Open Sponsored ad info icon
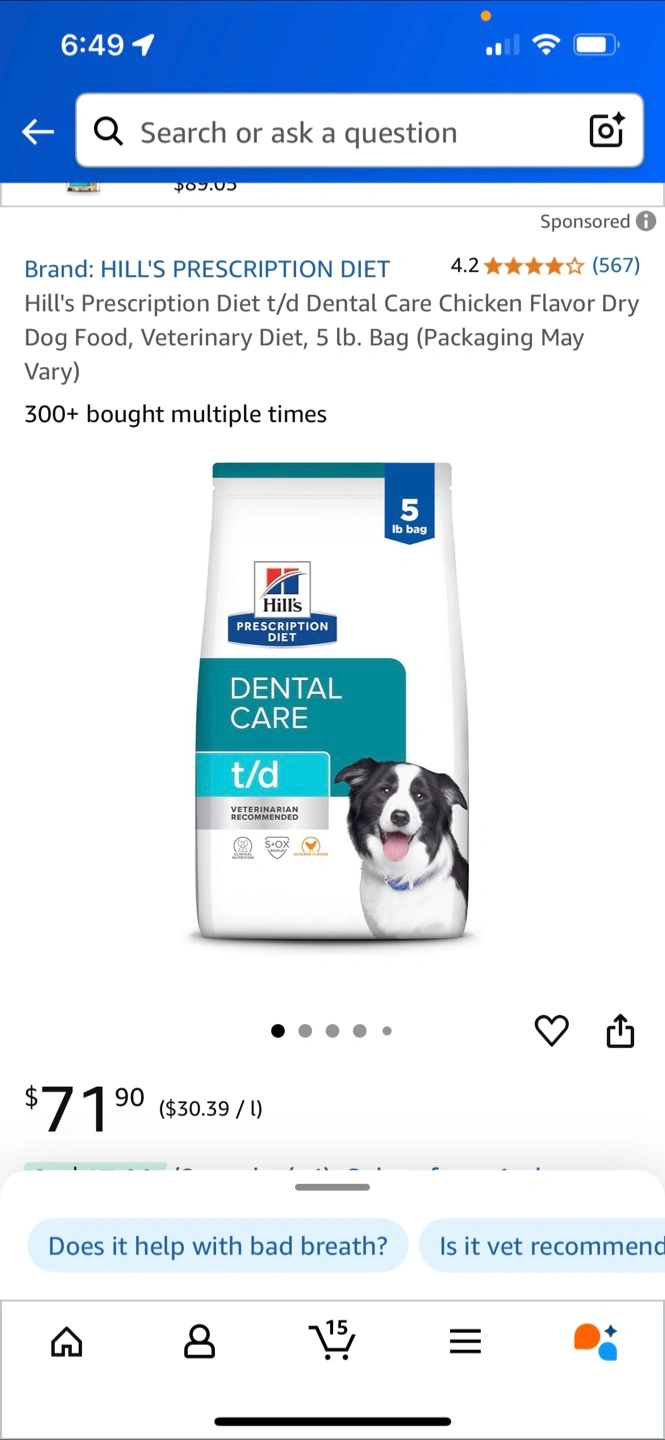Viewport: 665px width, 1440px height. (646, 222)
